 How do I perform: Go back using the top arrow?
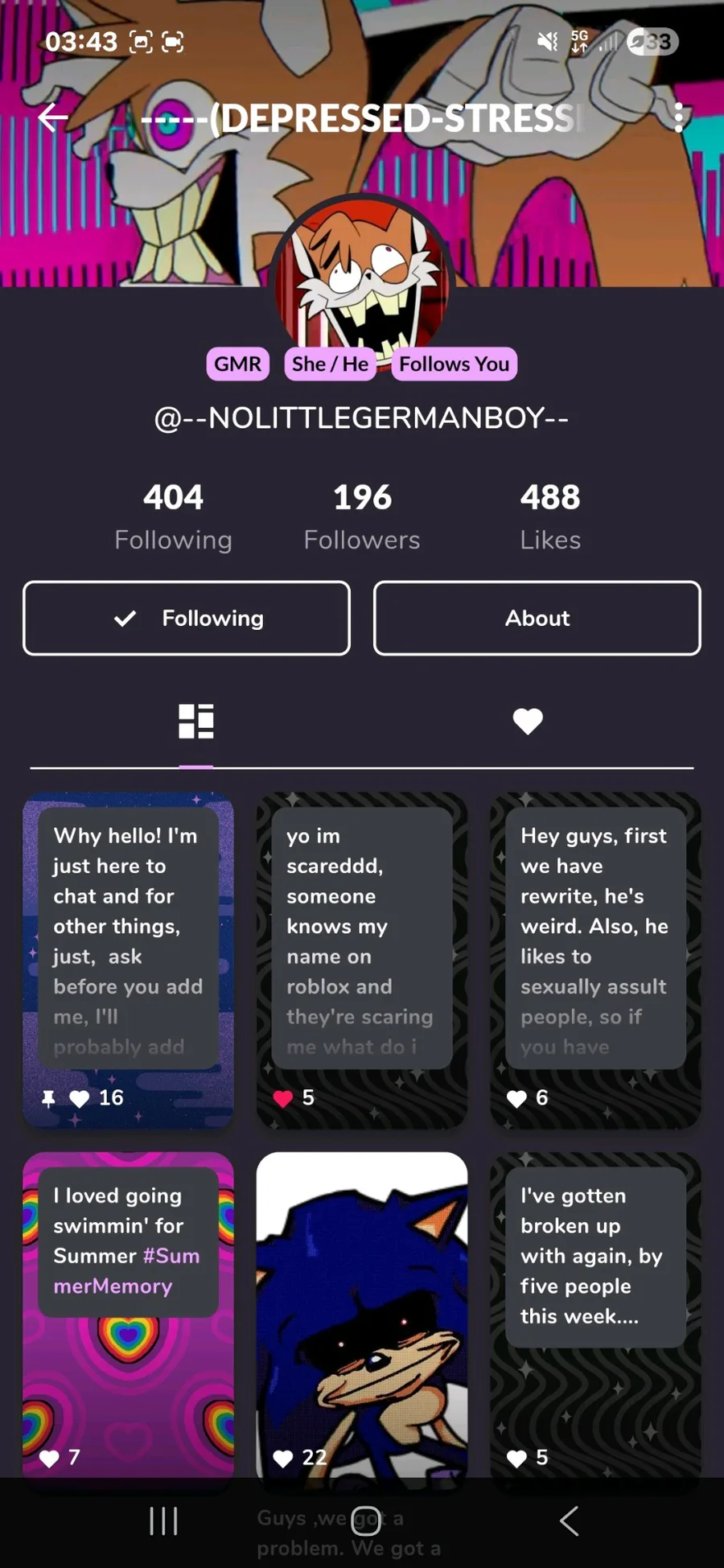[53, 117]
